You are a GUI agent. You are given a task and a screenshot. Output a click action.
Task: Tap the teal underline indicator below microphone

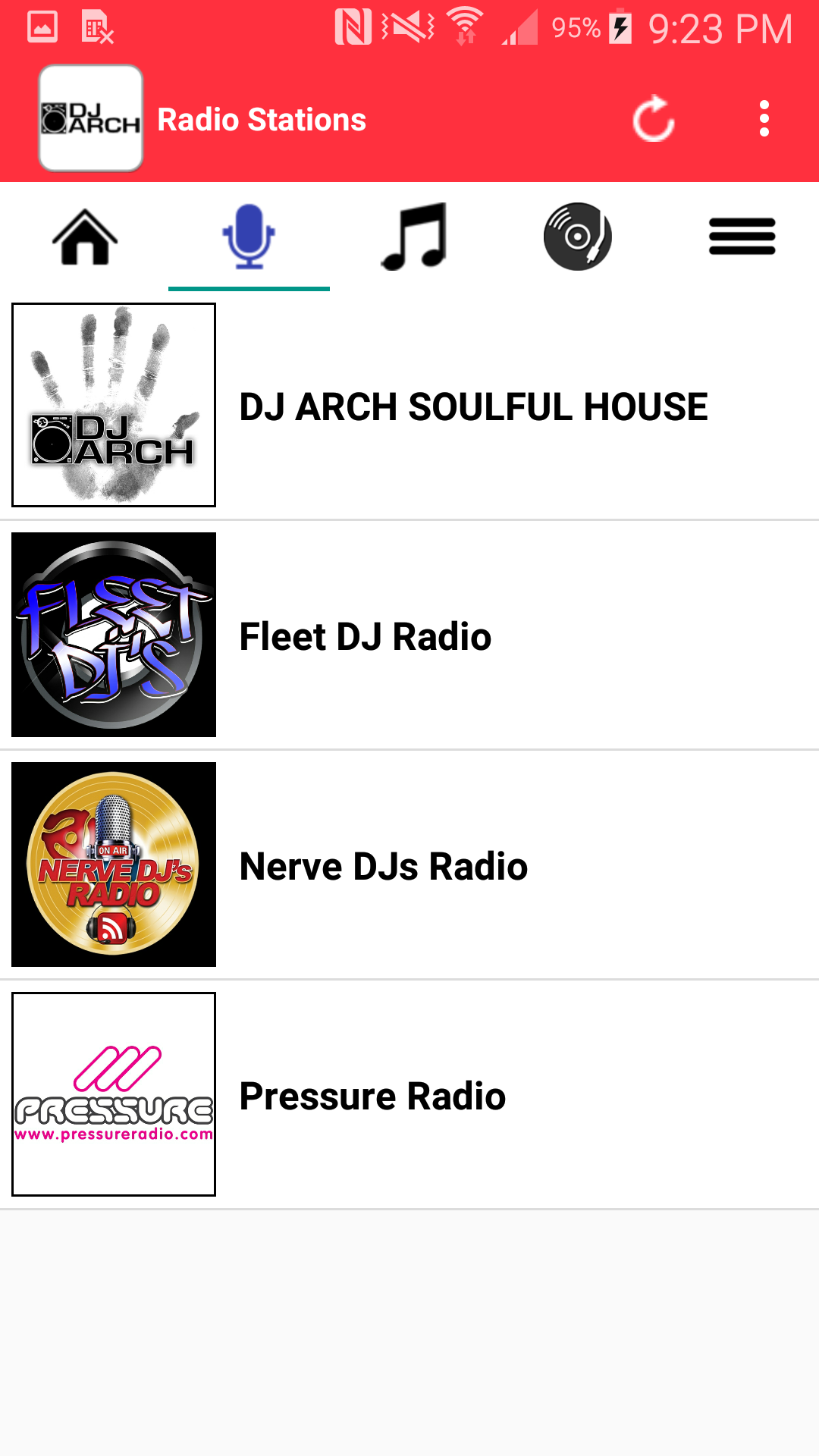(x=250, y=289)
